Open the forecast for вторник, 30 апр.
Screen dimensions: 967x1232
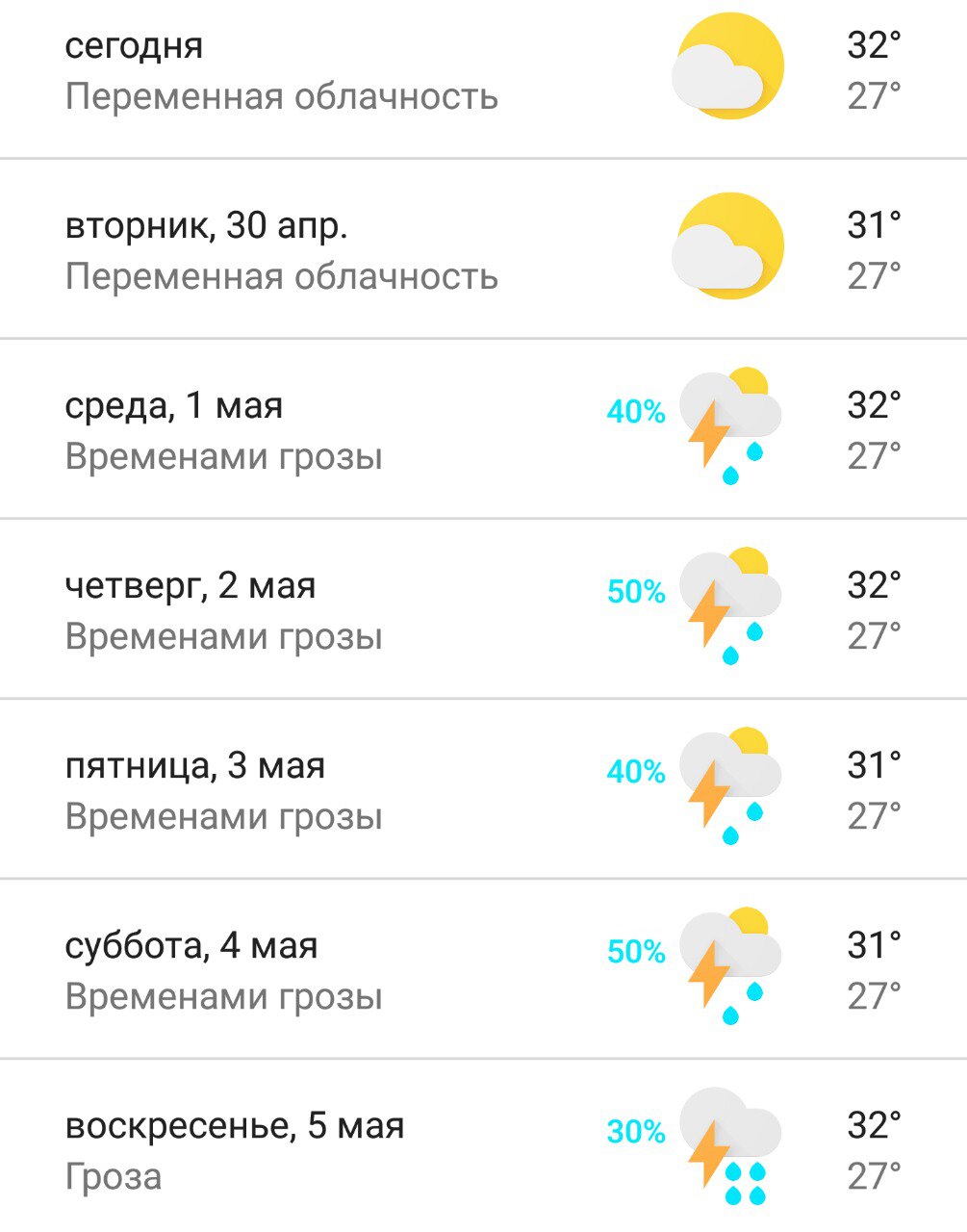pyautogui.click(x=481, y=250)
